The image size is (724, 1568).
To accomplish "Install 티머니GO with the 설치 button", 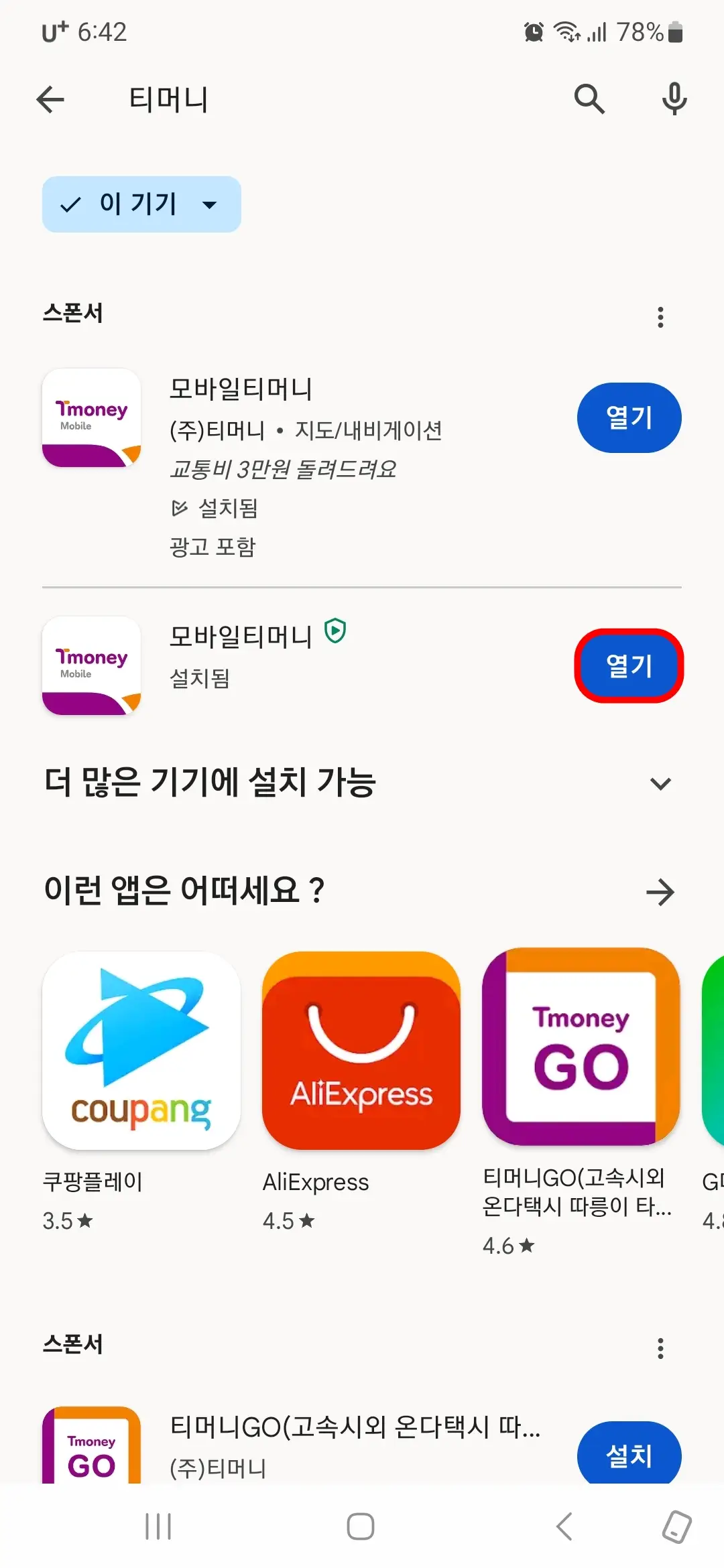I will [x=629, y=1453].
